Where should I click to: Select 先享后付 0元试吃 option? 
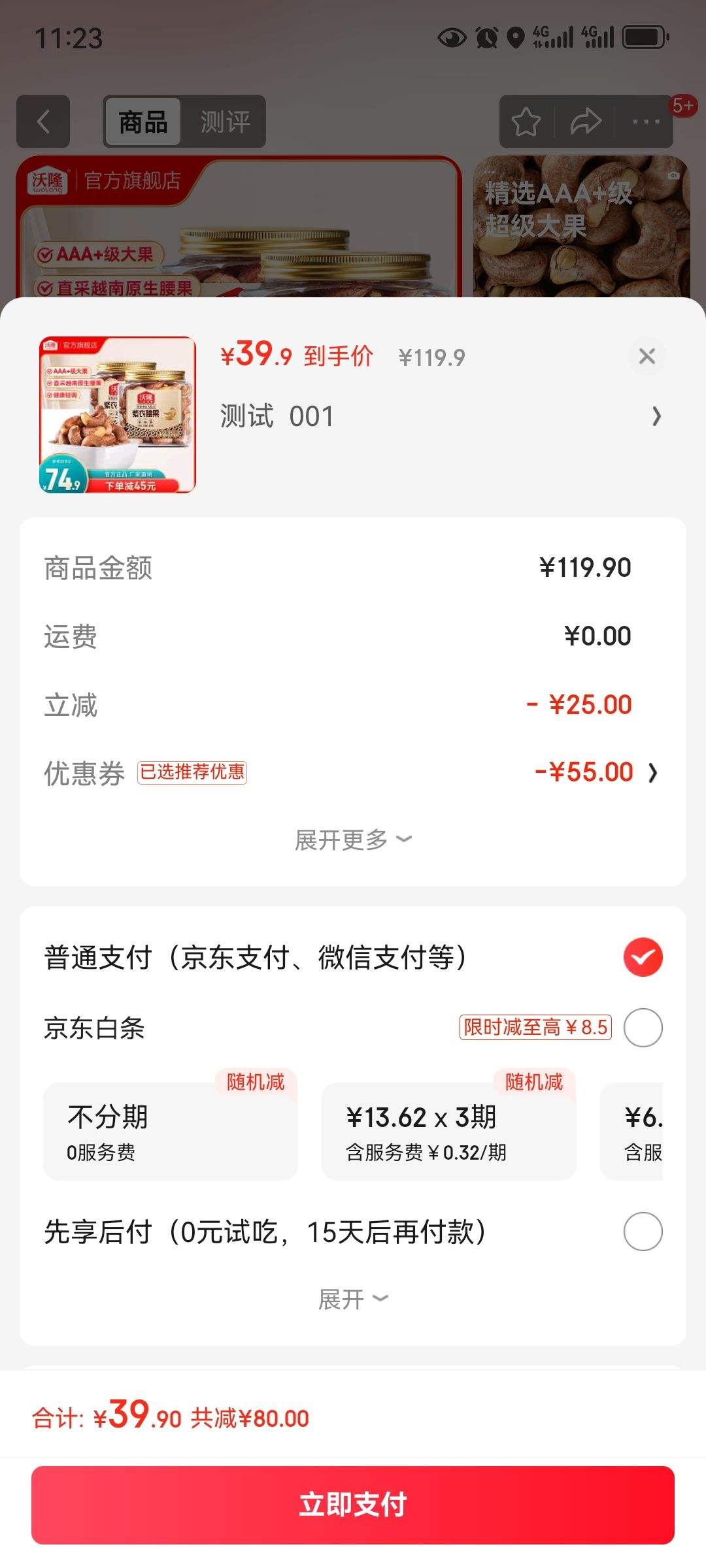click(644, 1231)
